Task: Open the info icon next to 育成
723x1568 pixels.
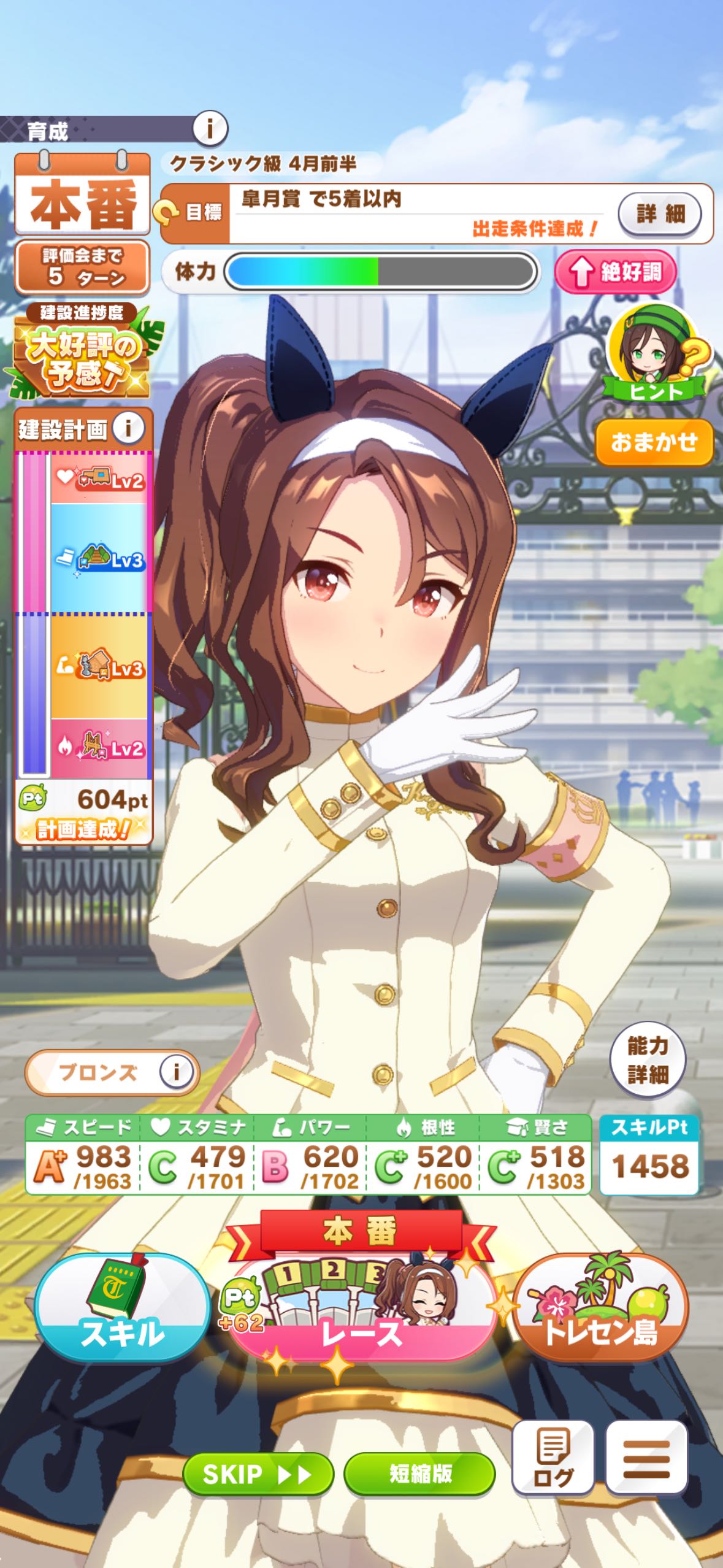Action: tap(210, 129)
